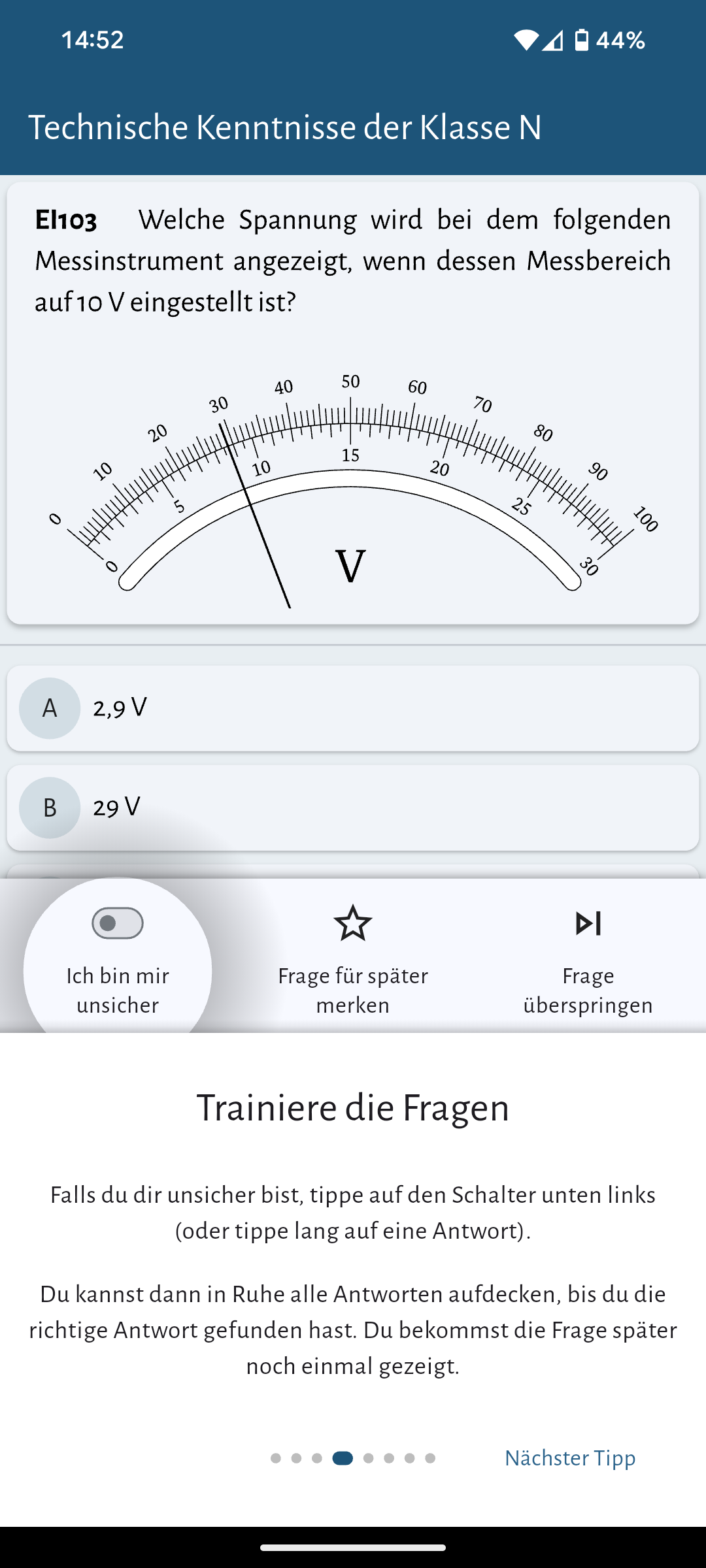
Task: Choose answer B with 29 V
Action: coord(353,808)
